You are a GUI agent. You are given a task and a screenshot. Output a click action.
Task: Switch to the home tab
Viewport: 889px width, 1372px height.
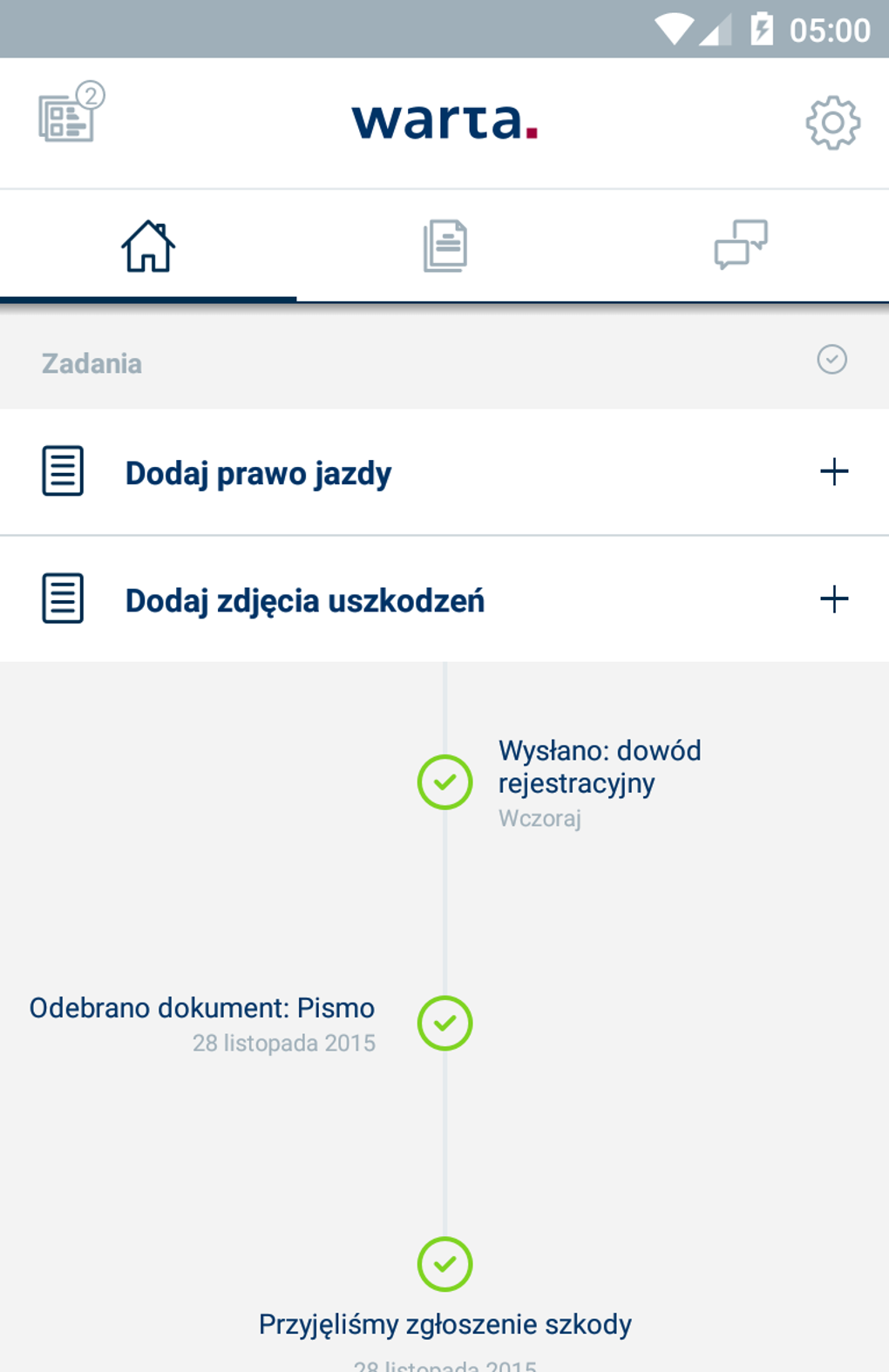pyautogui.click(x=148, y=247)
